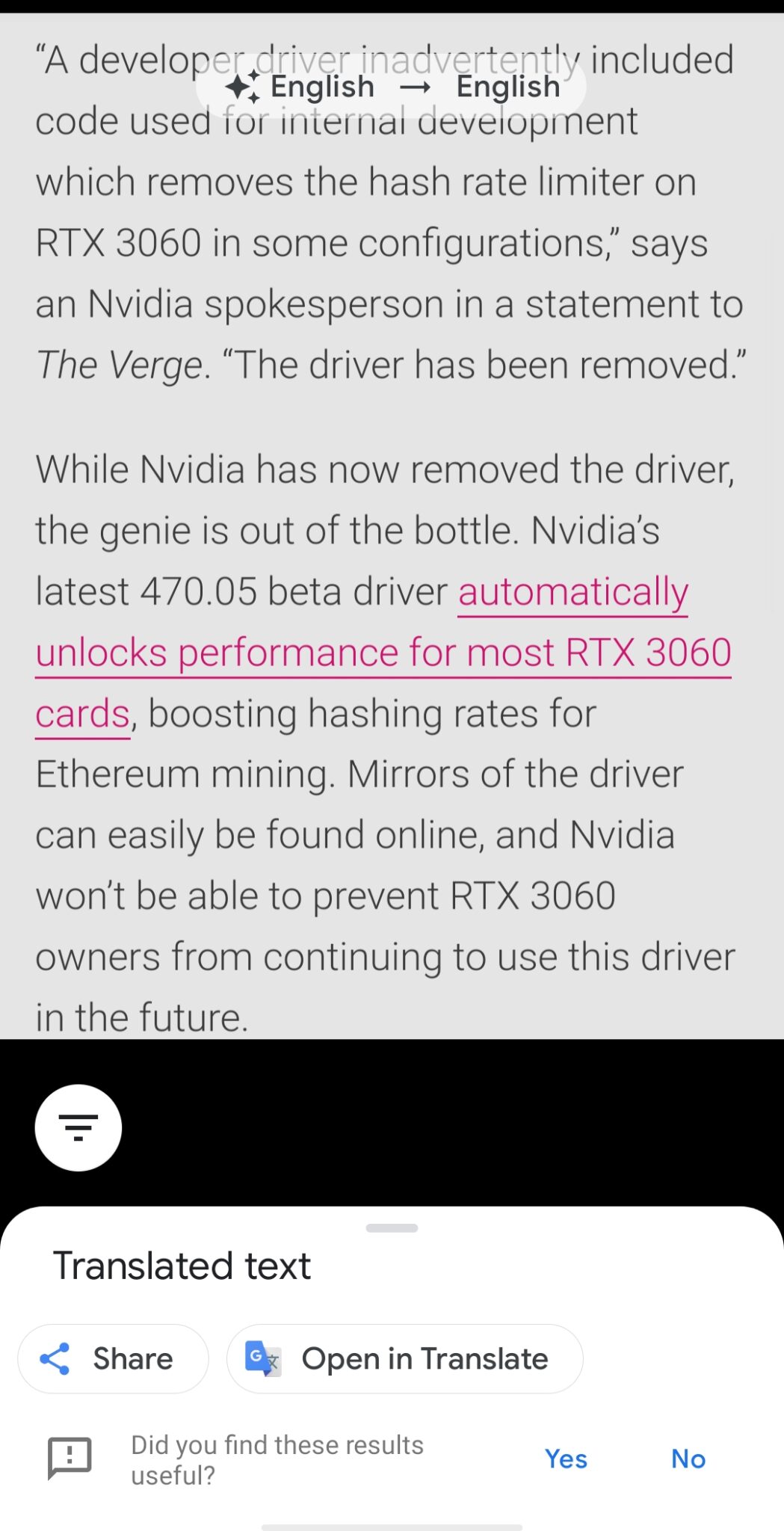Answer Yes to results useful question
Screen dimensions: 784x1531
coord(566,1458)
